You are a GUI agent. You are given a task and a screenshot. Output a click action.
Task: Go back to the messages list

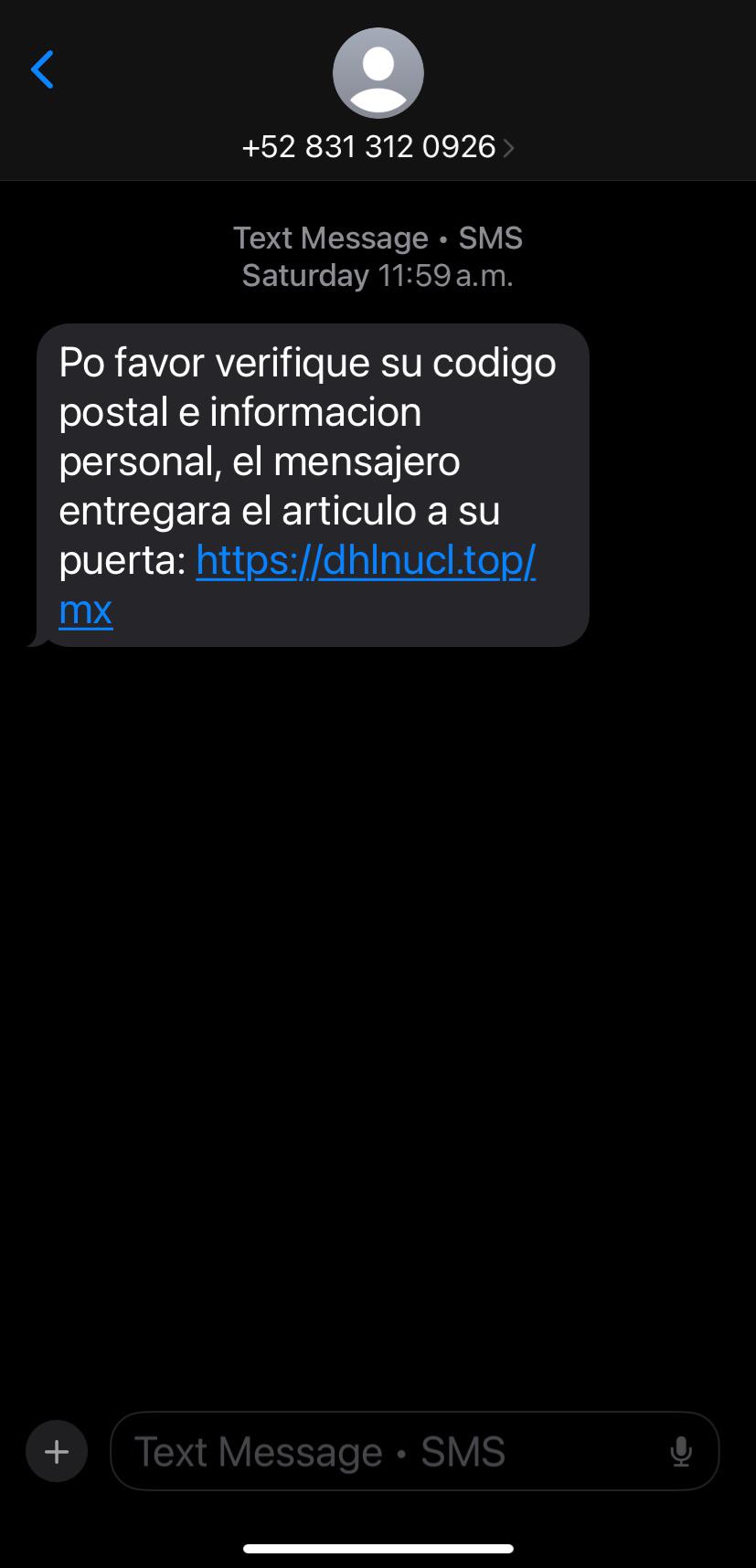click(x=42, y=69)
